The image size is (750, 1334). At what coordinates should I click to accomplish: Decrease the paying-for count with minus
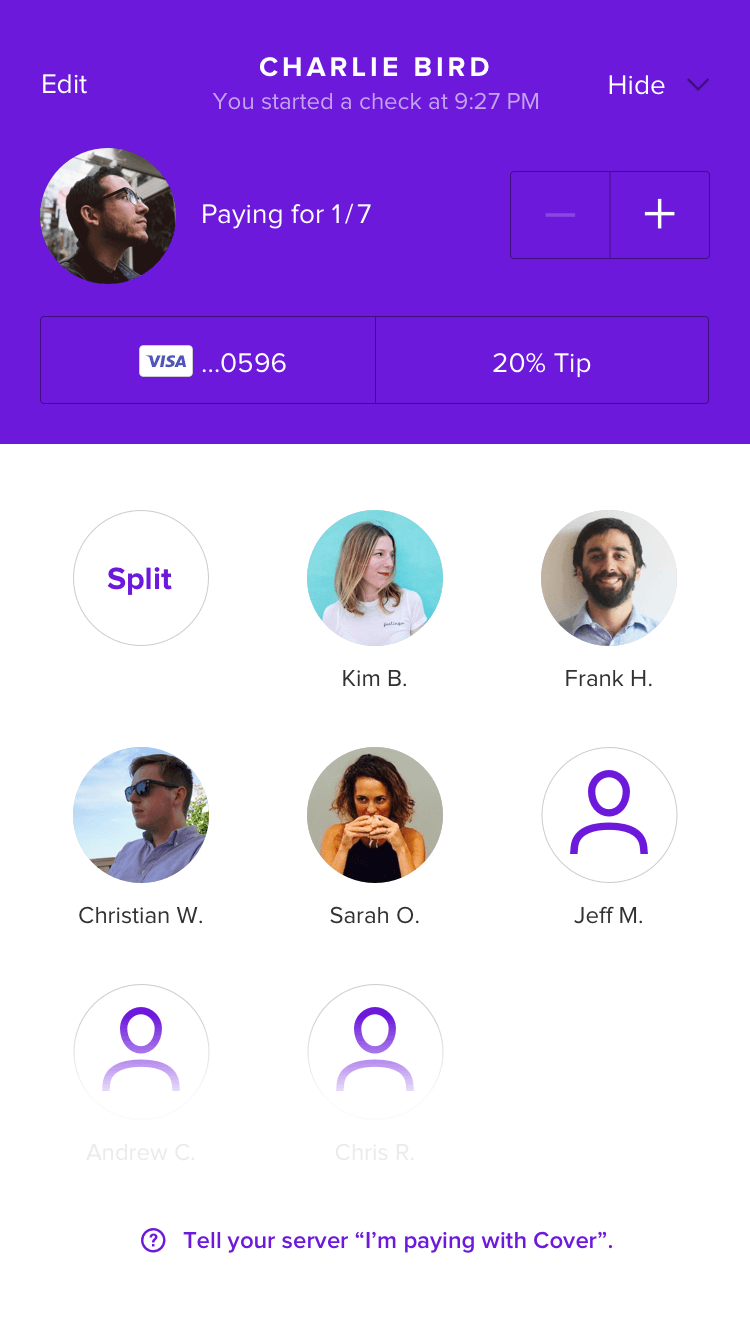(560, 215)
